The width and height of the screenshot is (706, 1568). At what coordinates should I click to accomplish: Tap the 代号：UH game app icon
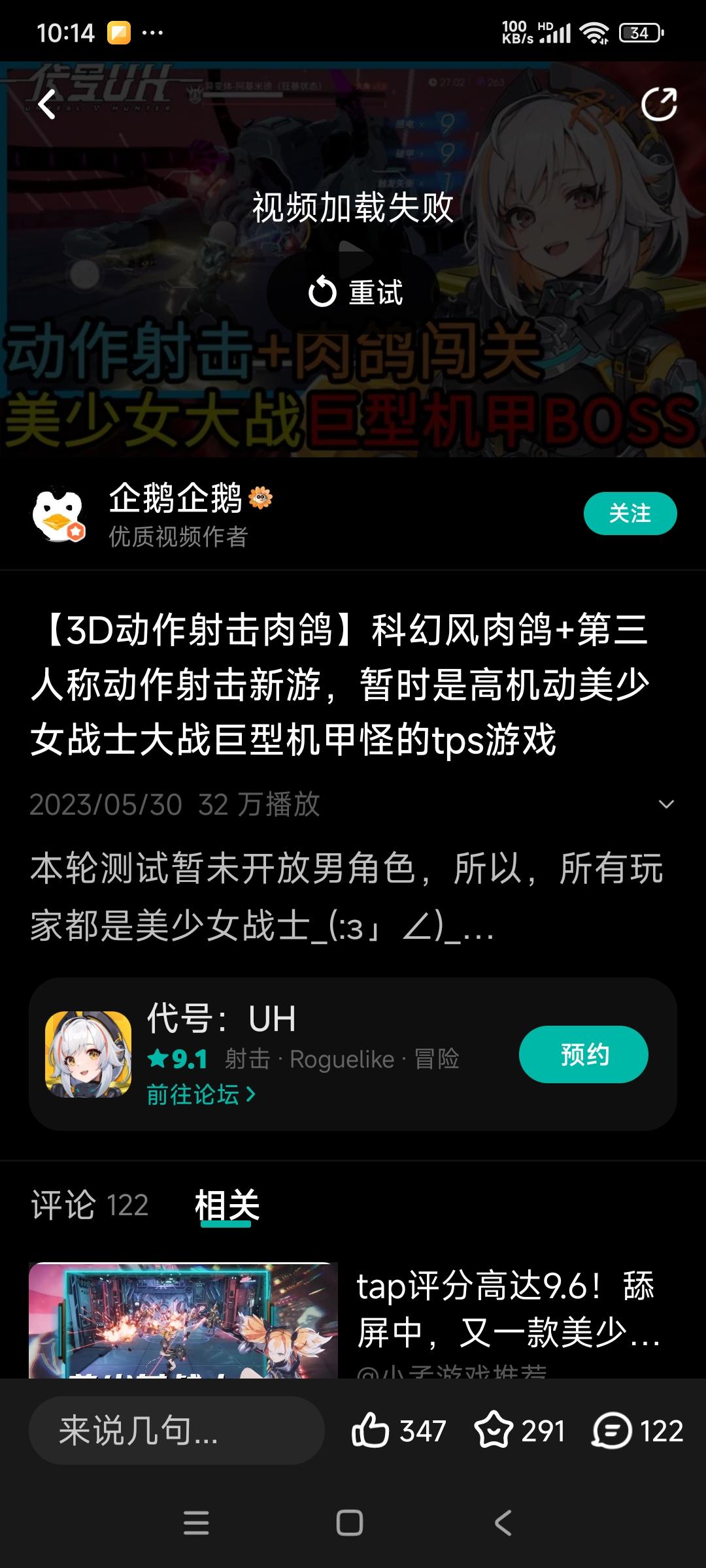[x=88, y=1053]
